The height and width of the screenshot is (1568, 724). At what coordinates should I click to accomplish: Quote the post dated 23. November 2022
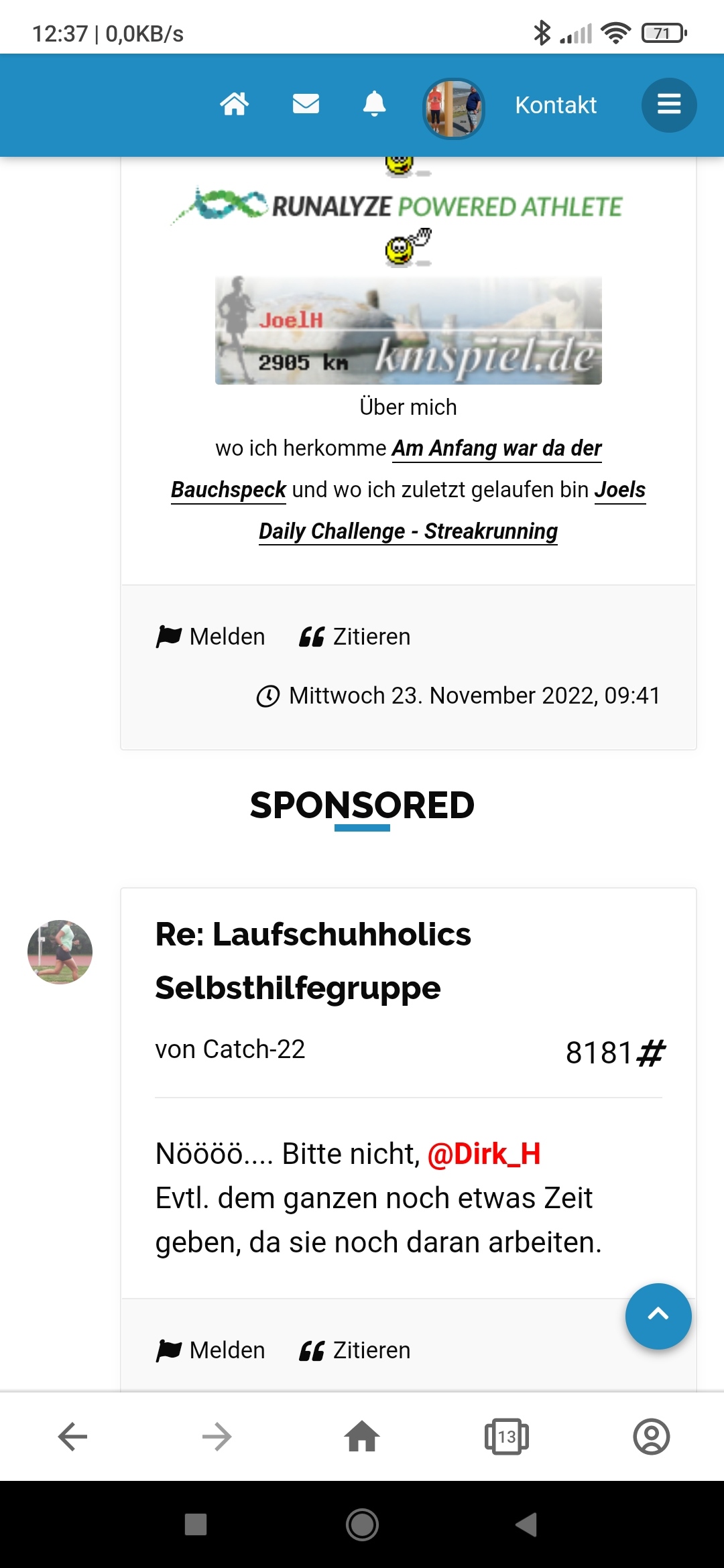point(355,637)
